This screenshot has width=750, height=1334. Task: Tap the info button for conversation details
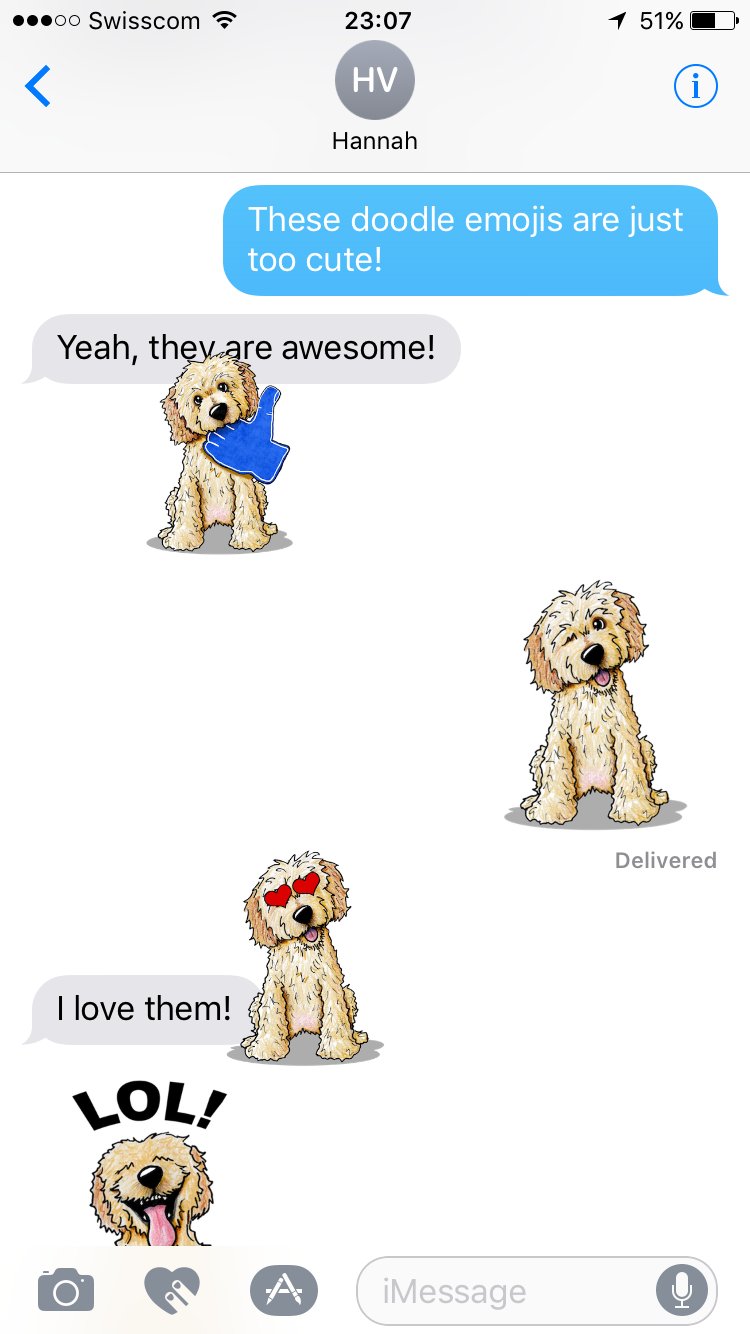point(697,86)
